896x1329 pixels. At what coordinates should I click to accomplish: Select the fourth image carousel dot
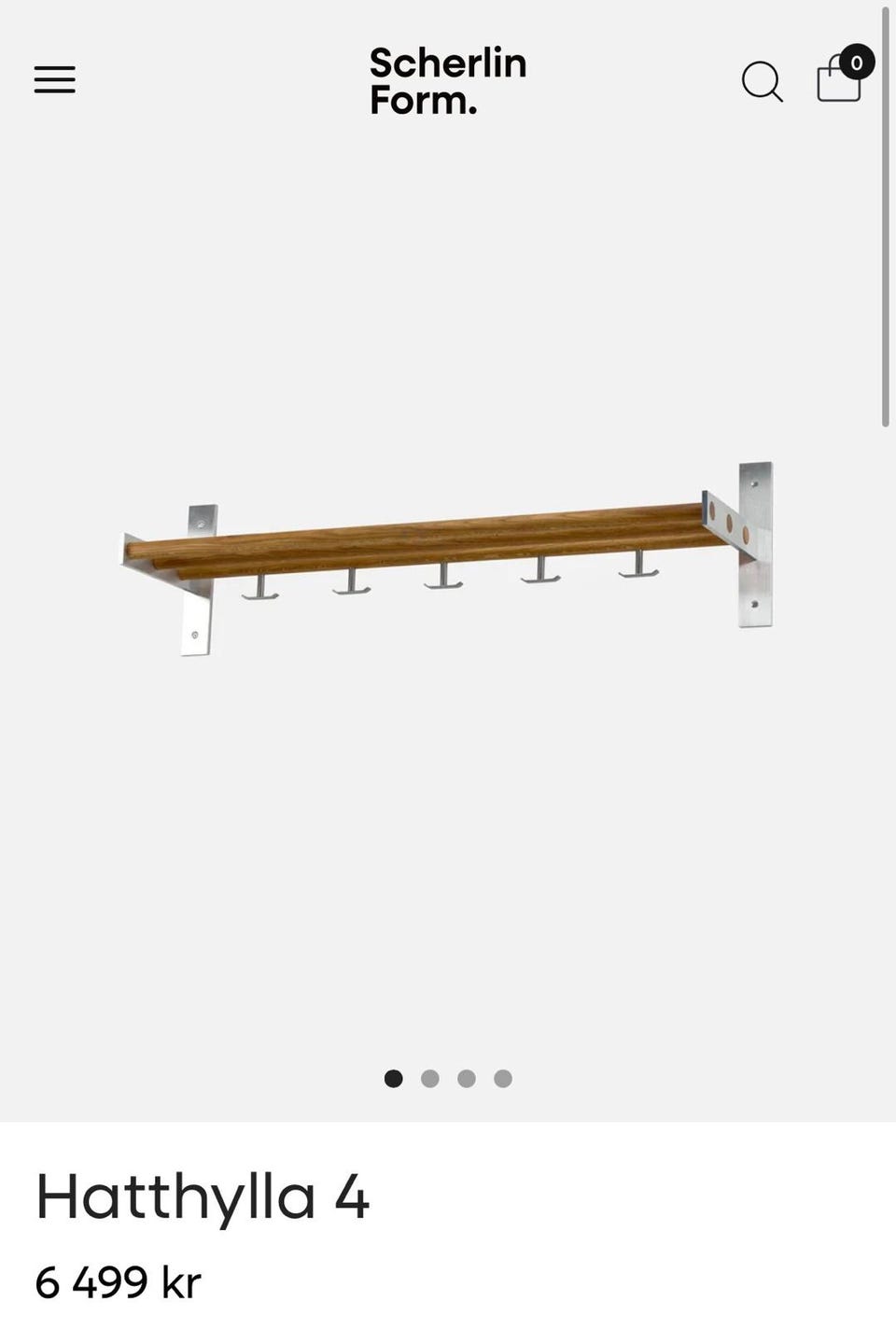pyautogui.click(x=503, y=1079)
